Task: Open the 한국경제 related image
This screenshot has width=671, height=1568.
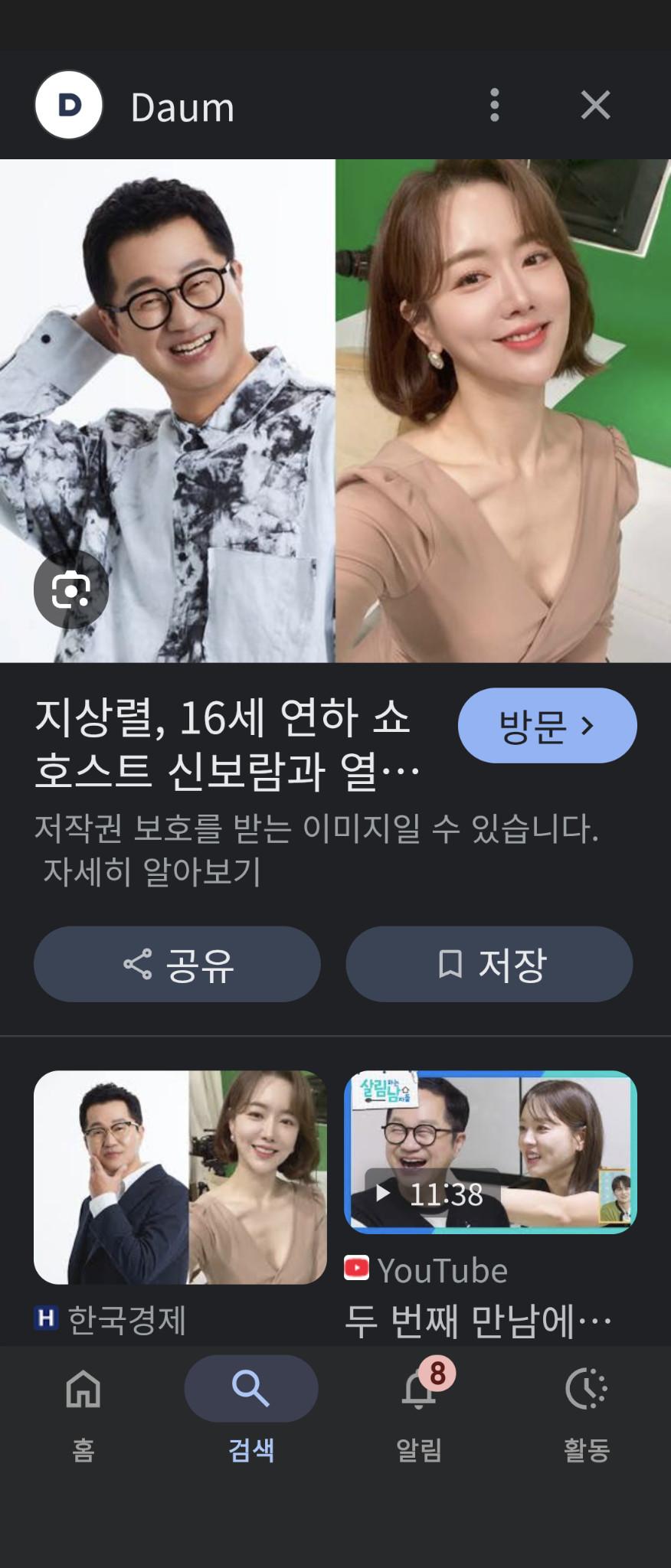Action: click(180, 1177)
